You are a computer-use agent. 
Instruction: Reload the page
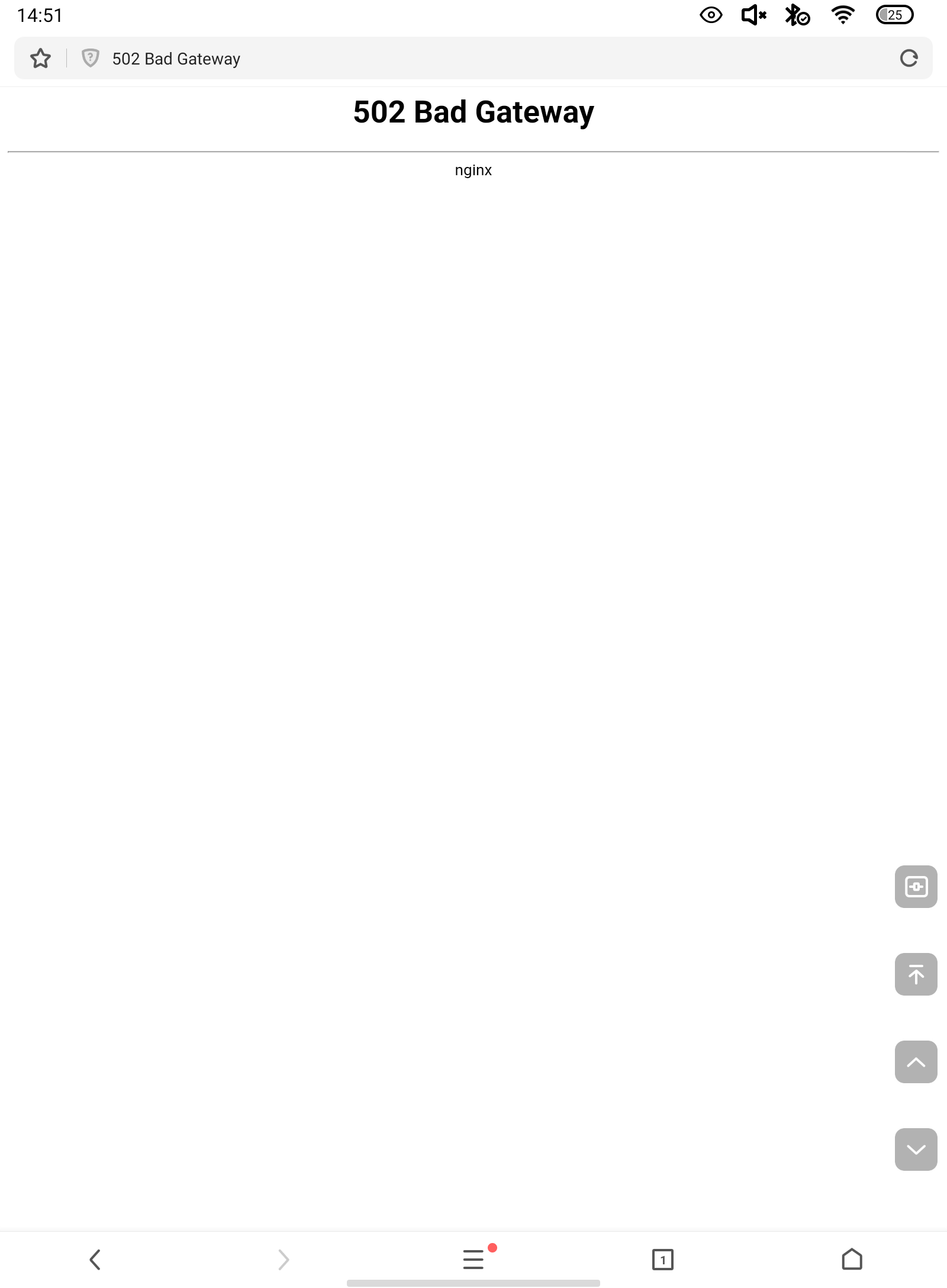pos(909,59)
